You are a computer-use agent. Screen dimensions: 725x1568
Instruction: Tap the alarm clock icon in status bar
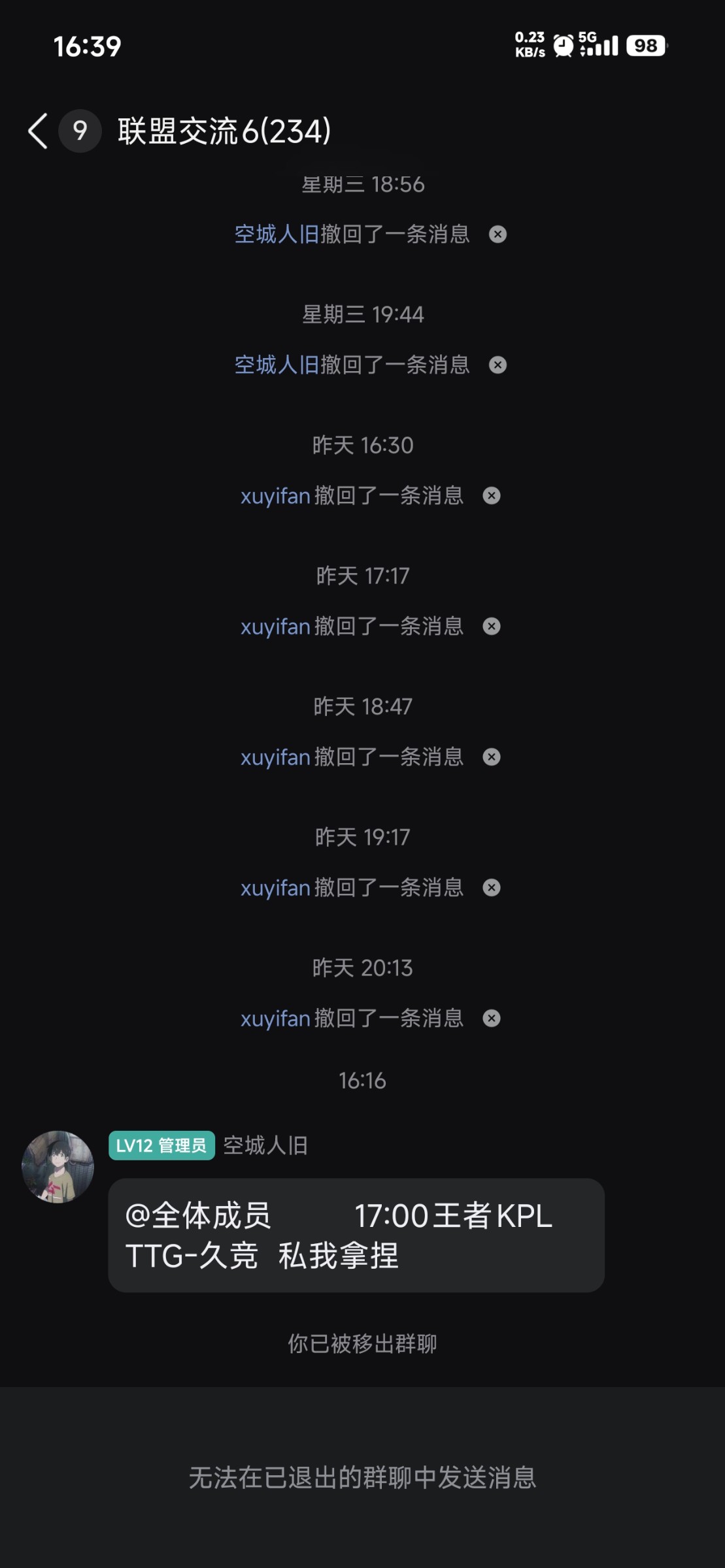563,44
